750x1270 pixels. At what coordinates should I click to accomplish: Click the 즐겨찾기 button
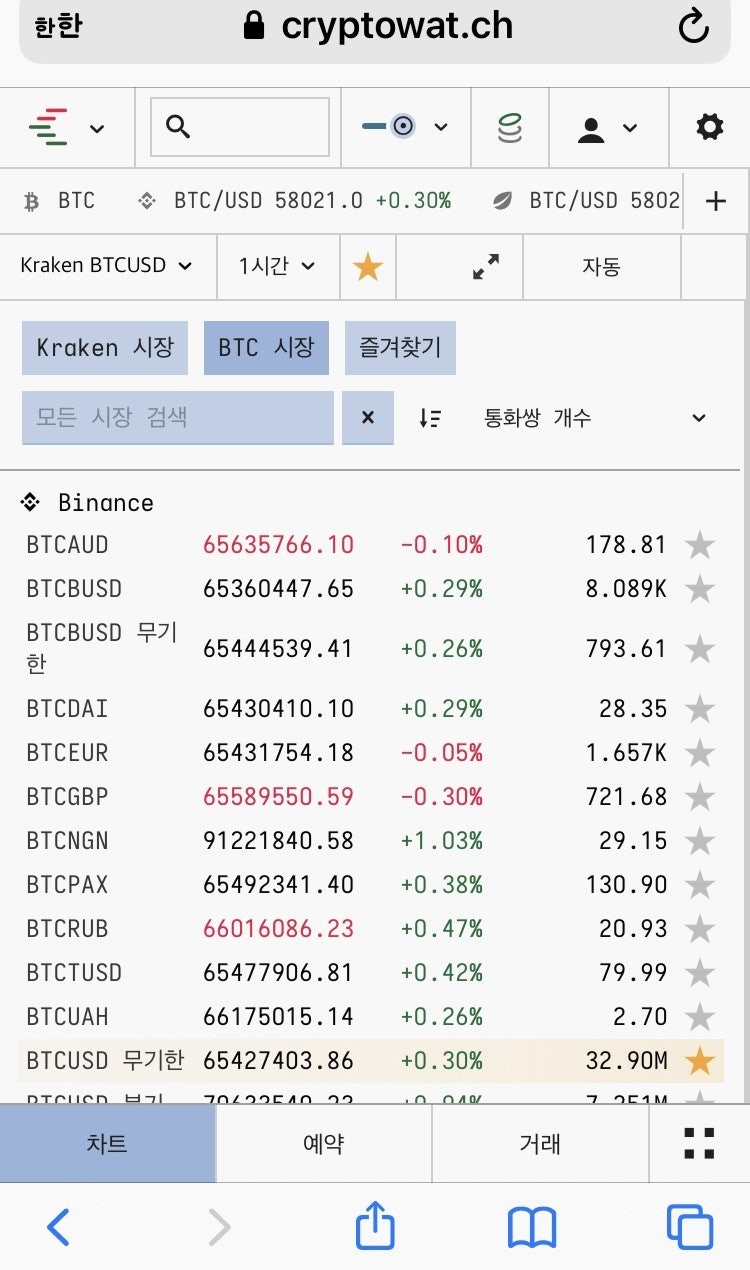point(400,347)
